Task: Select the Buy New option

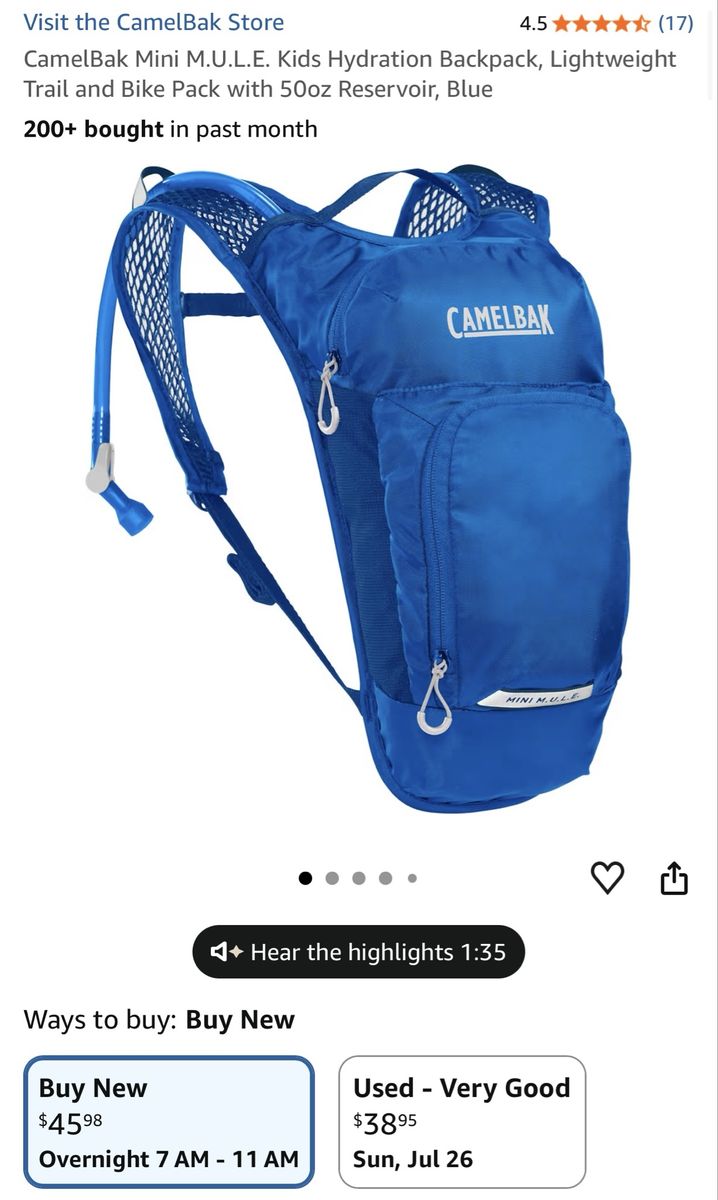Action: point(169,1122)
